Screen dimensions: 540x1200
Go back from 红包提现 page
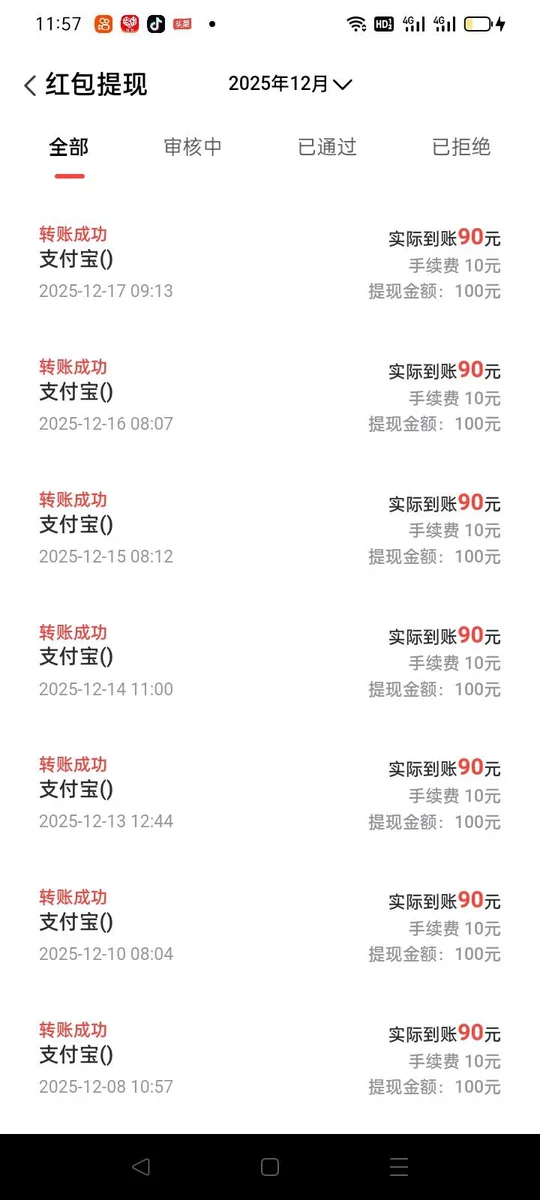click(30, 85)
